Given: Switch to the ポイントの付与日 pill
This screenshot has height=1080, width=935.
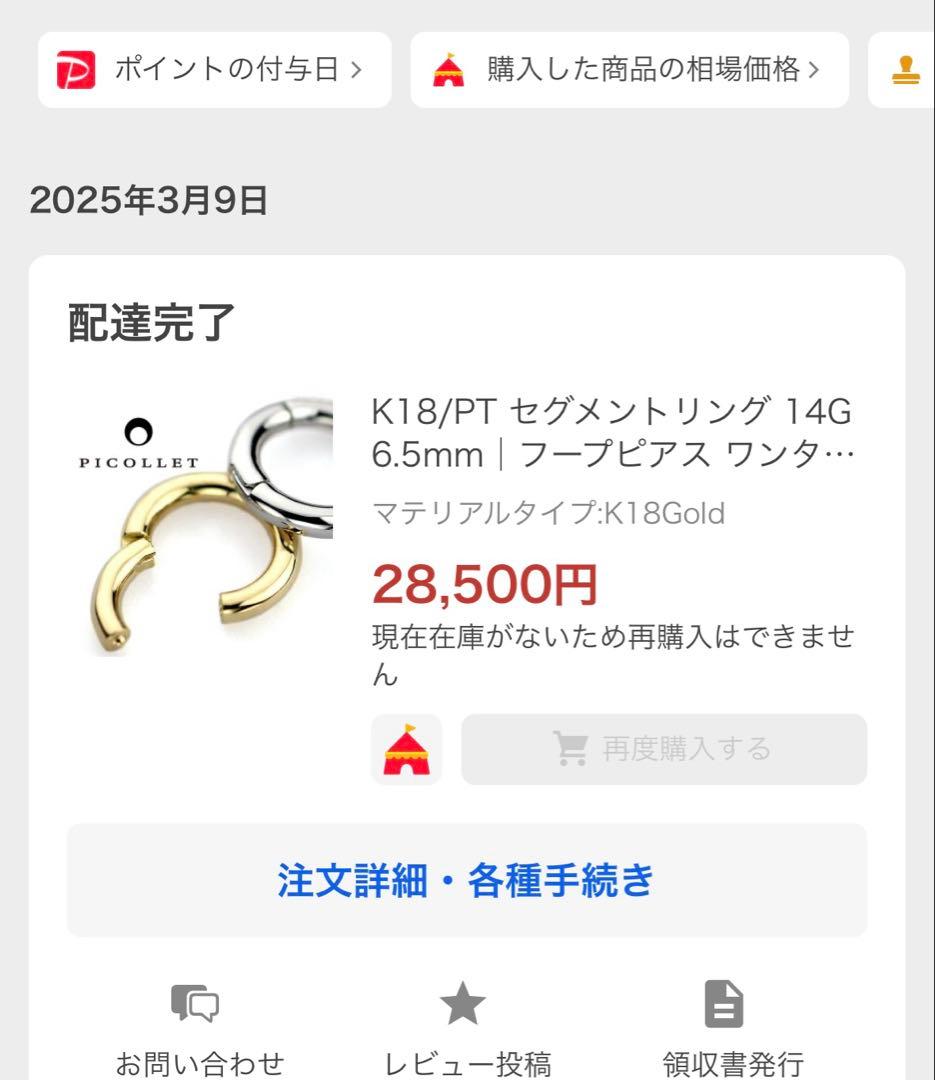Looking at the screenshot, I should (215, 69).
